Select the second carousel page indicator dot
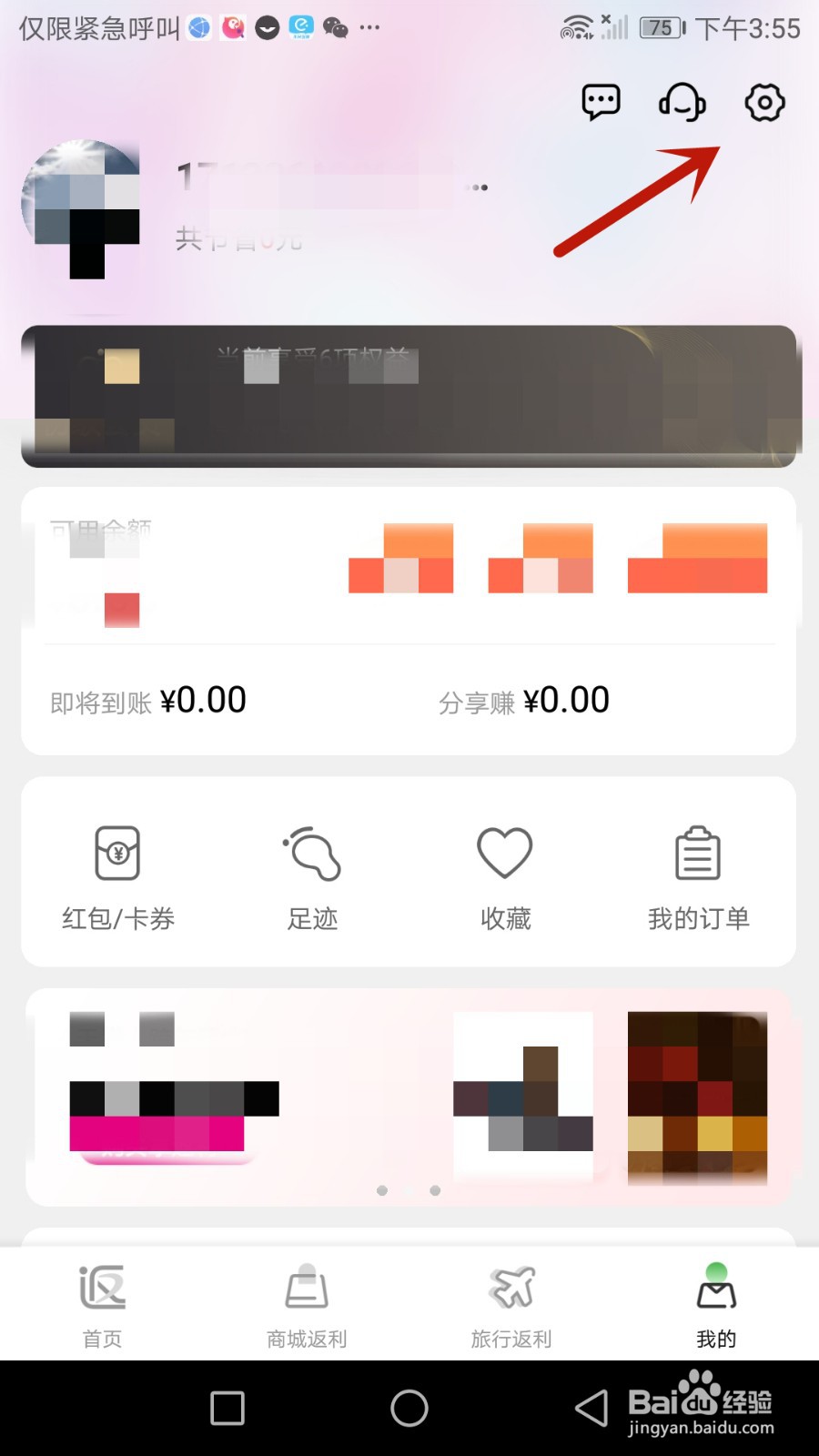The image size is (819, 1456). pos(435,1189)
